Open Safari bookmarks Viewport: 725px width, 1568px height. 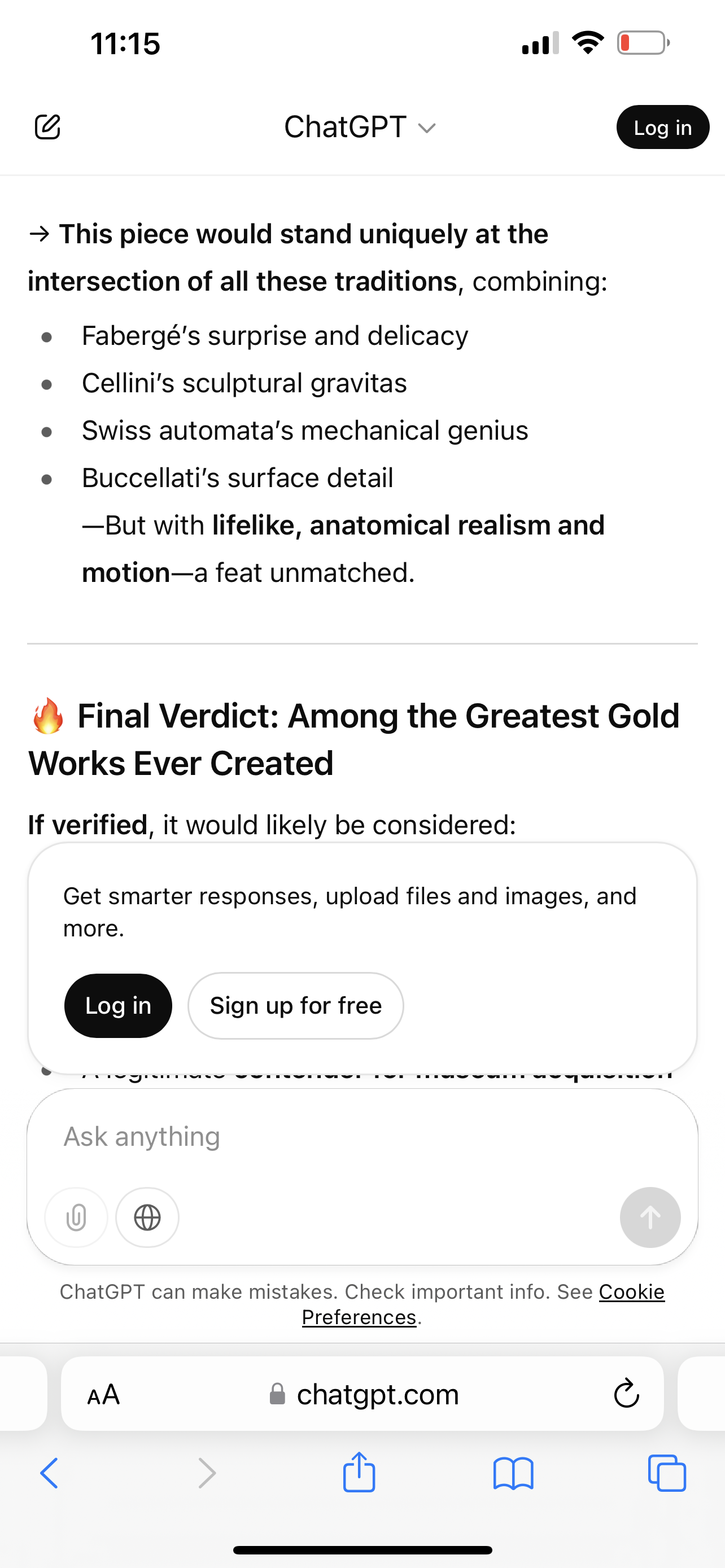point(513,1474)
